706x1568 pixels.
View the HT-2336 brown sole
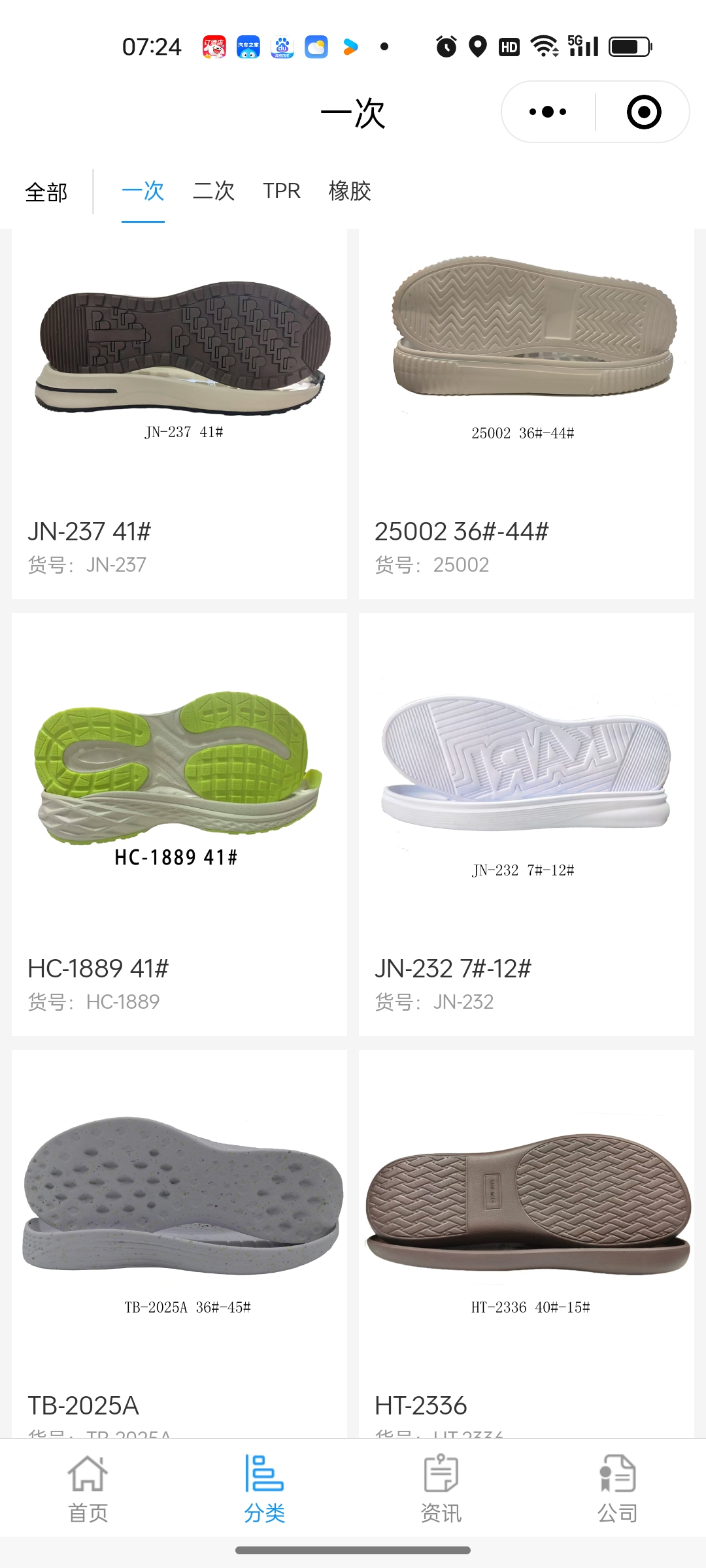(x=526, y=1241)
